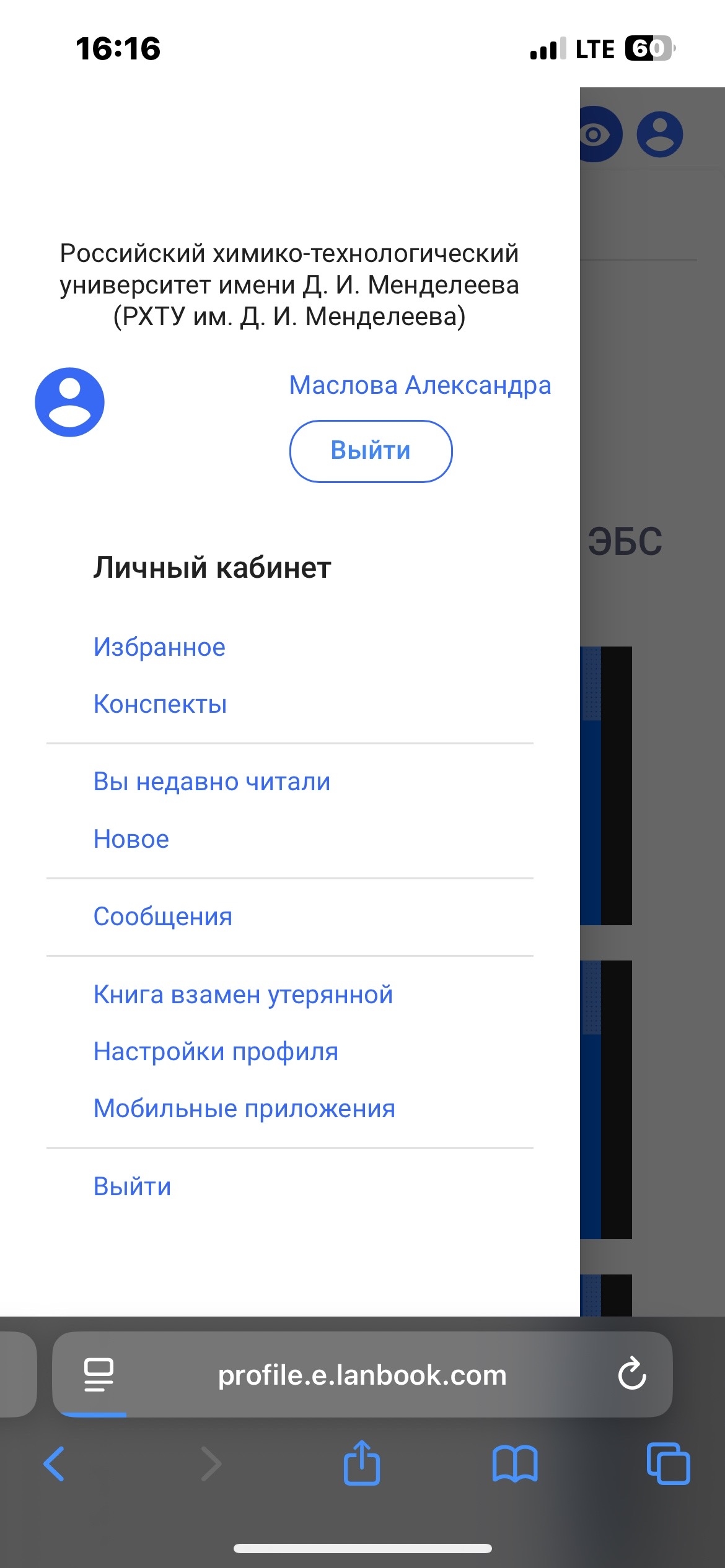
Task: Reload the page in Safari
Action: [x=632, y=1374]
